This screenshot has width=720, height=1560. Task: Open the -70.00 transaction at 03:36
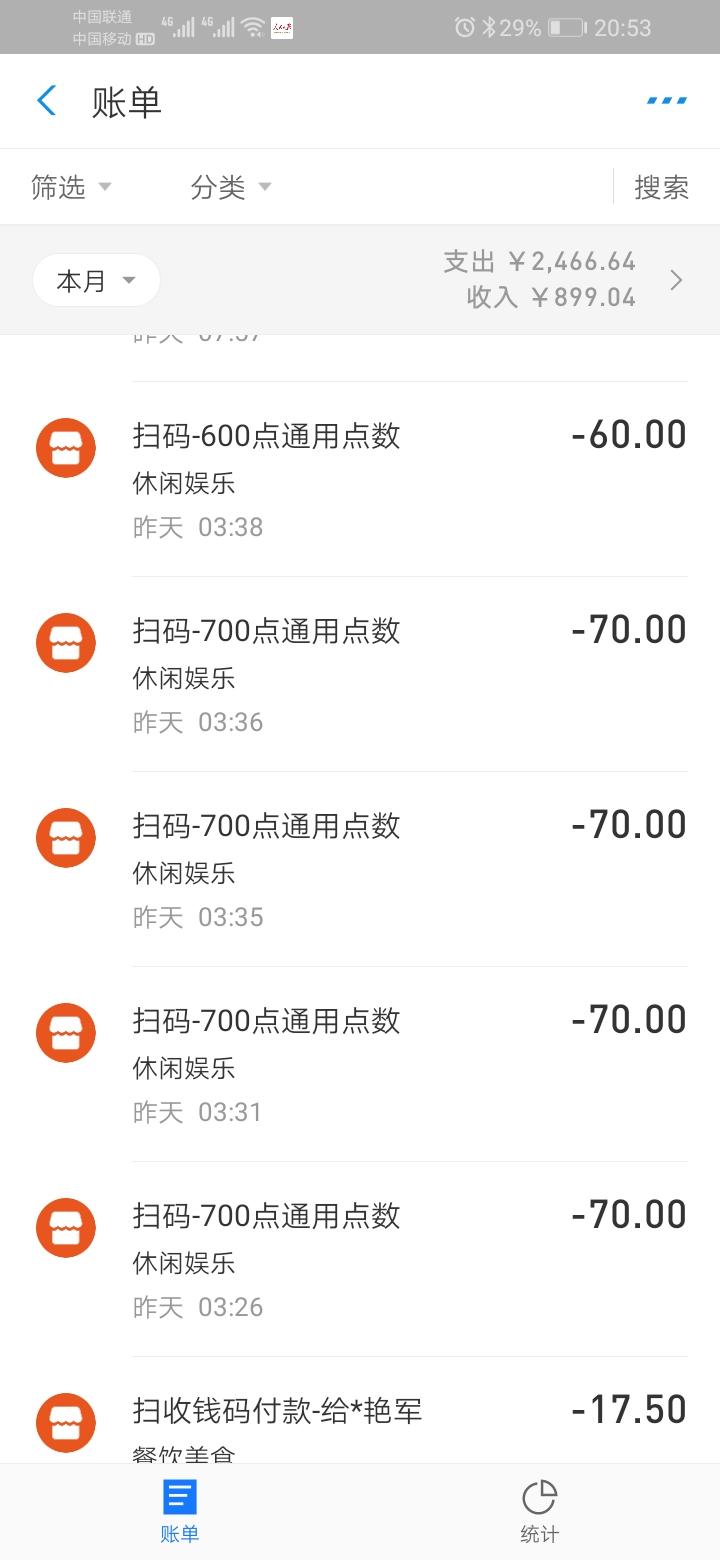[360, 675]
